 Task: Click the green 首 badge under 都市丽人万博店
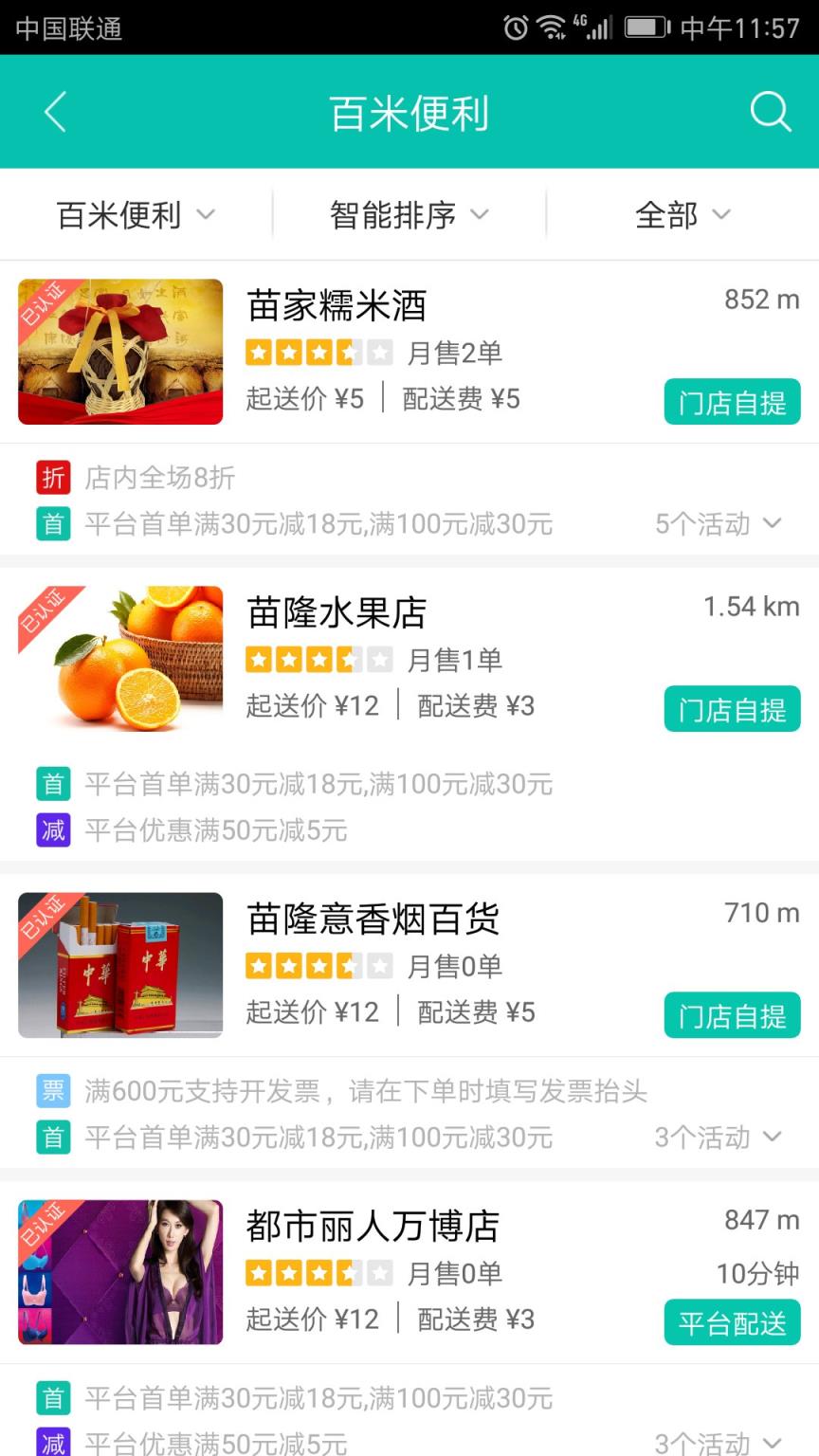[53, 1397]
